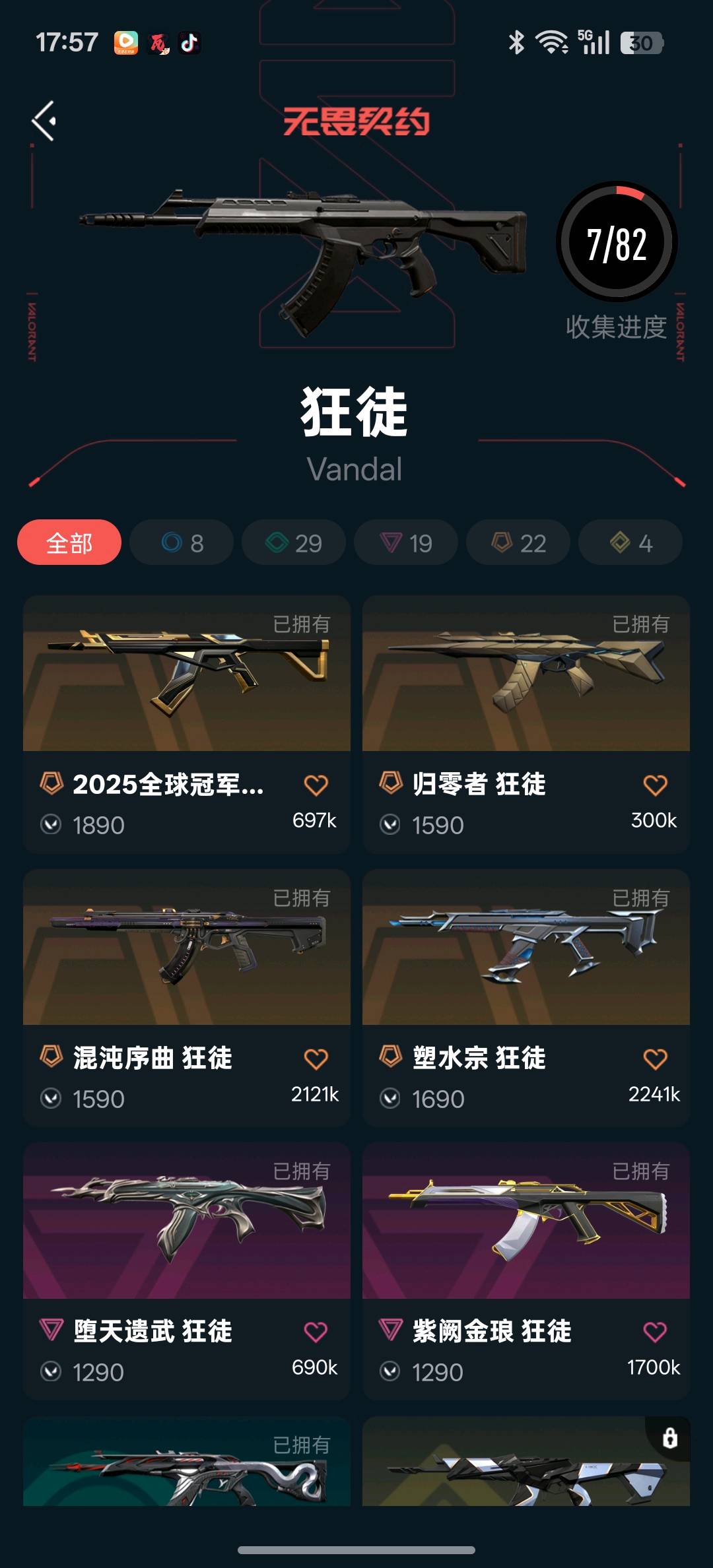Heart the 紫阙金琅 狂徒 skin
The height and width of the screenshot is (1568, 713).
[x=655, y=1332]
